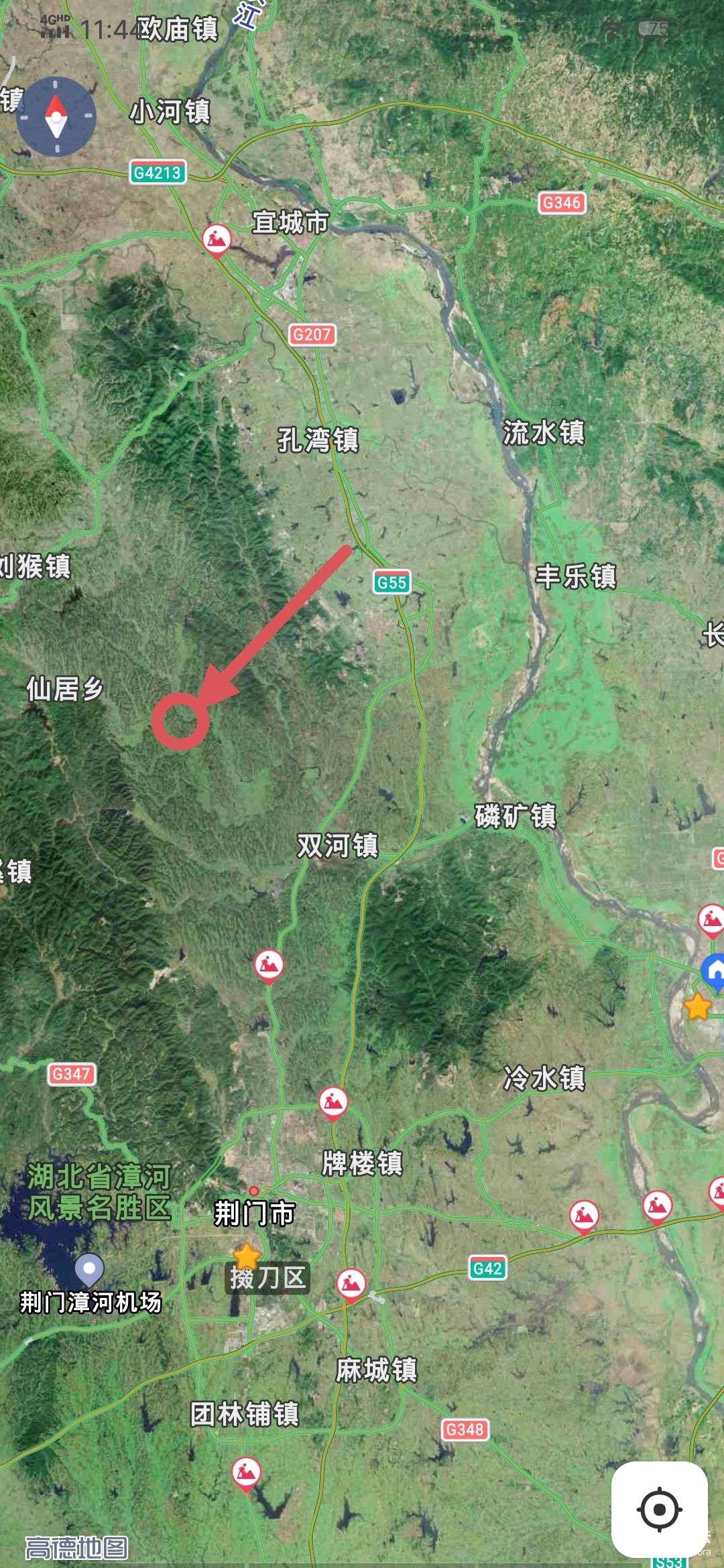Tap the compass to reset map orientation
The width and height of the screenshot is (724, 1568).
click(56, 117)
